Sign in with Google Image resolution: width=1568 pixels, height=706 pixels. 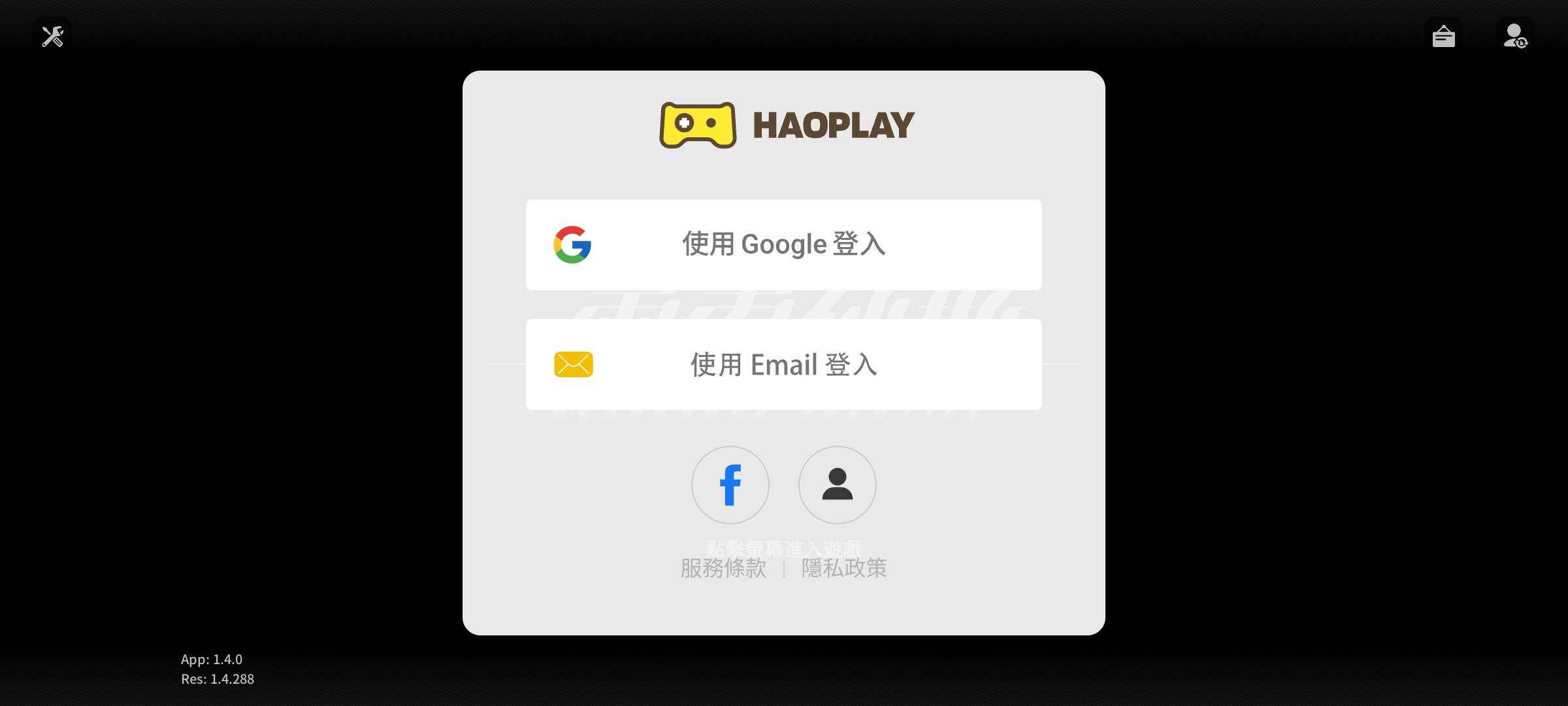[x=783, y=244]
